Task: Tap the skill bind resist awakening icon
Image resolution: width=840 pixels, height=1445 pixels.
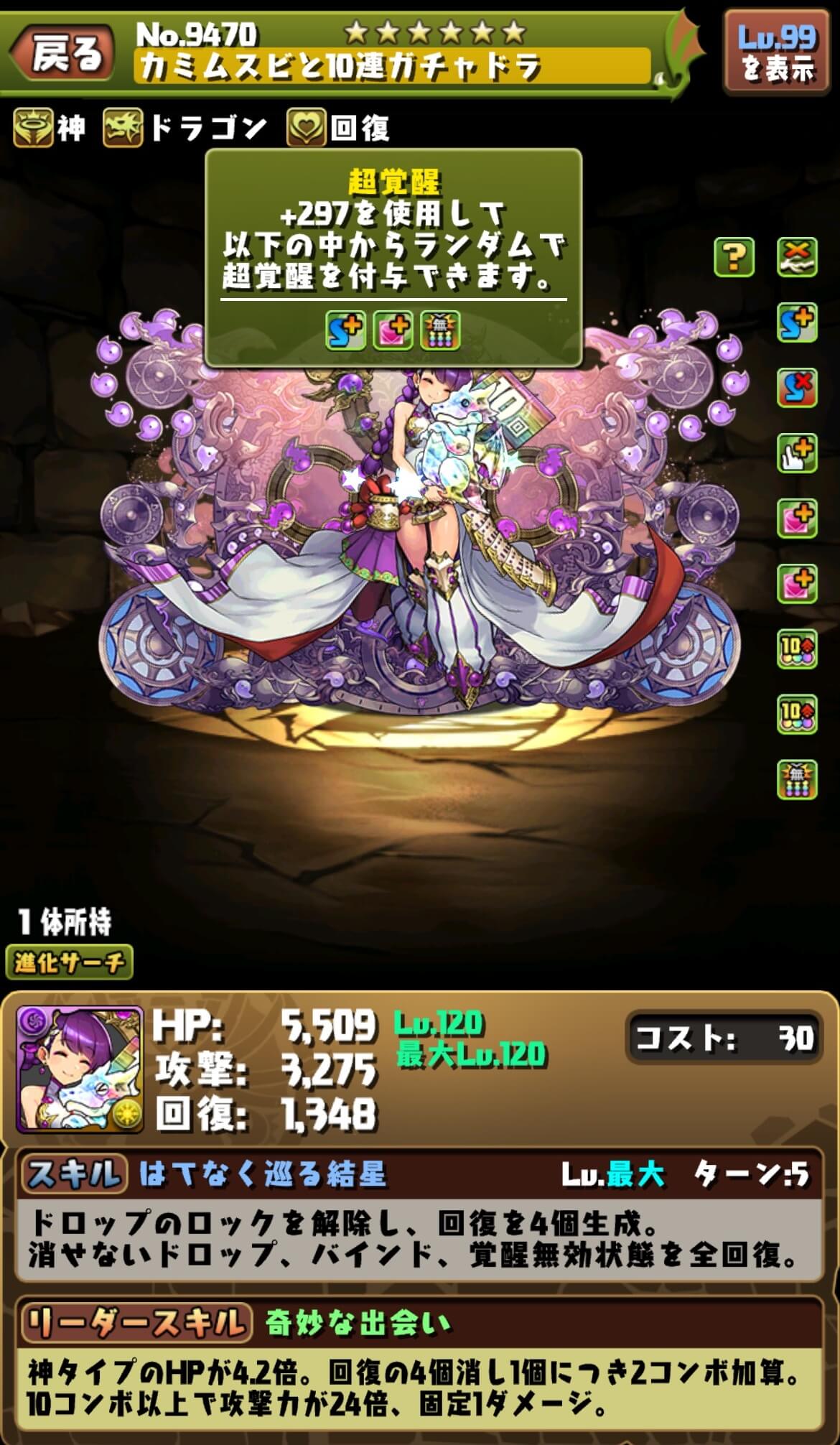Action: click(797, 387)
